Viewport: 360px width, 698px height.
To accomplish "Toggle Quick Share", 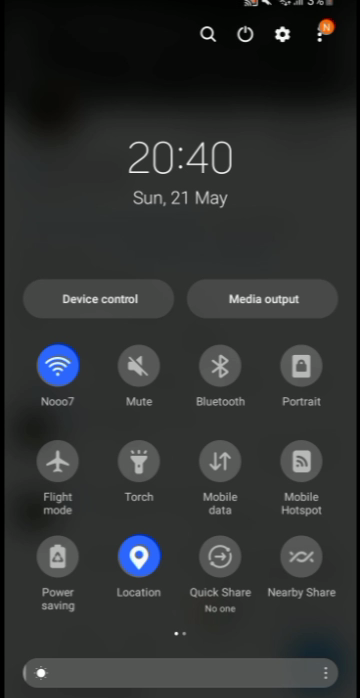I will [x=220, y=556].
